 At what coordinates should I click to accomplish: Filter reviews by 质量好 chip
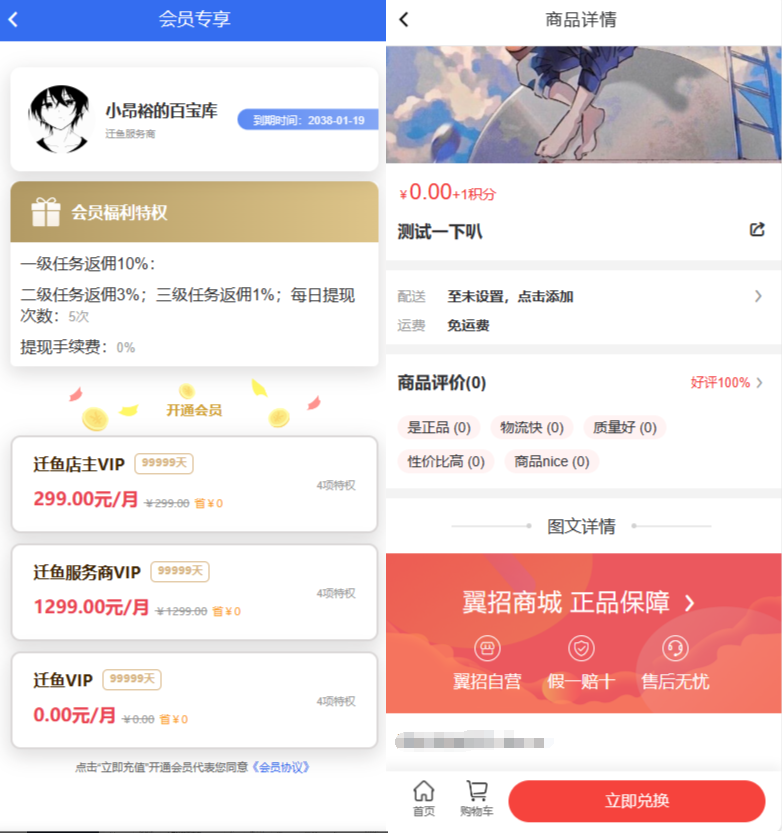624,428
